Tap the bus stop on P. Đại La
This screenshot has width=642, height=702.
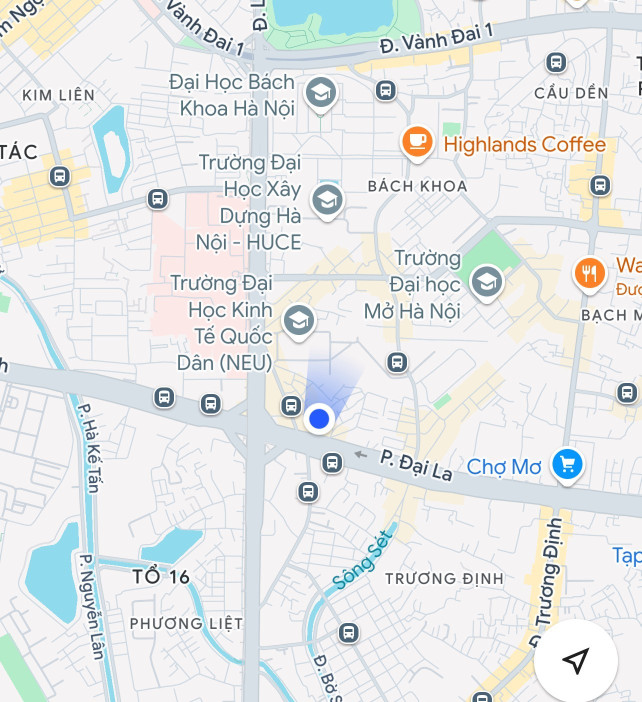click(333, 462)
